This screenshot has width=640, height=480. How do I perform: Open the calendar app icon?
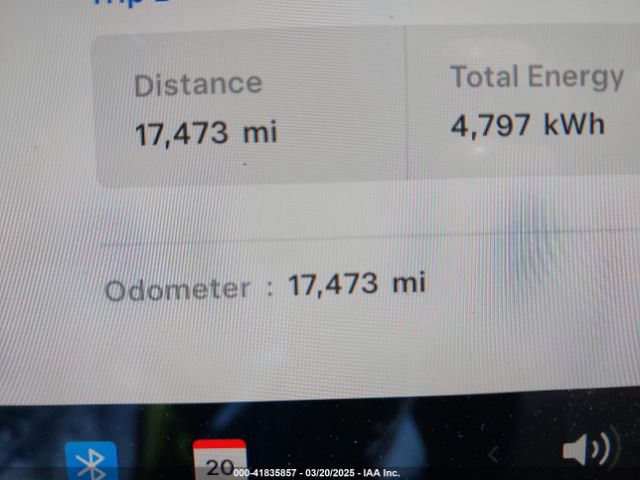coord(219,460)
